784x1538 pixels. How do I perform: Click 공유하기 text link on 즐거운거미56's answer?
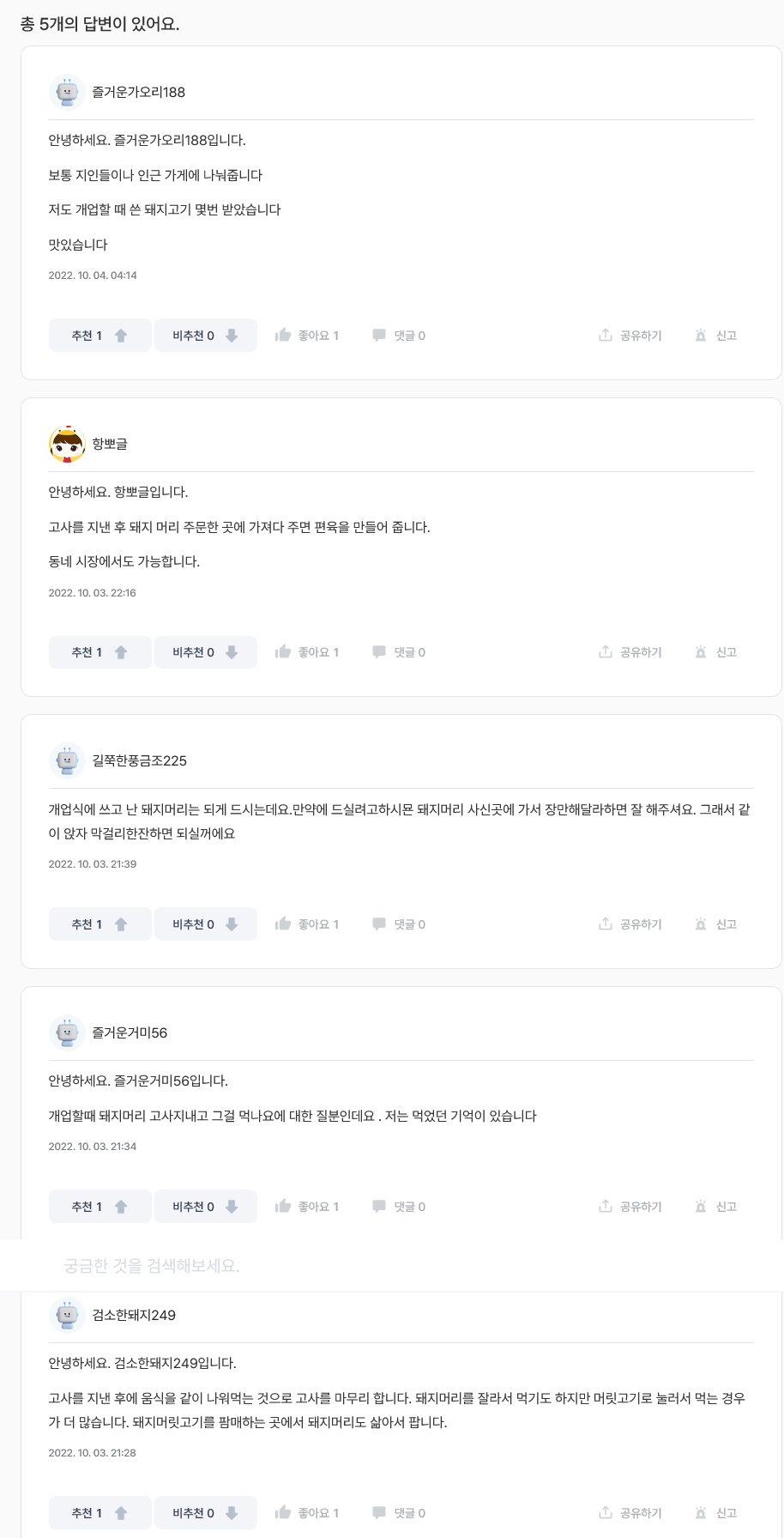point(638,1206)
